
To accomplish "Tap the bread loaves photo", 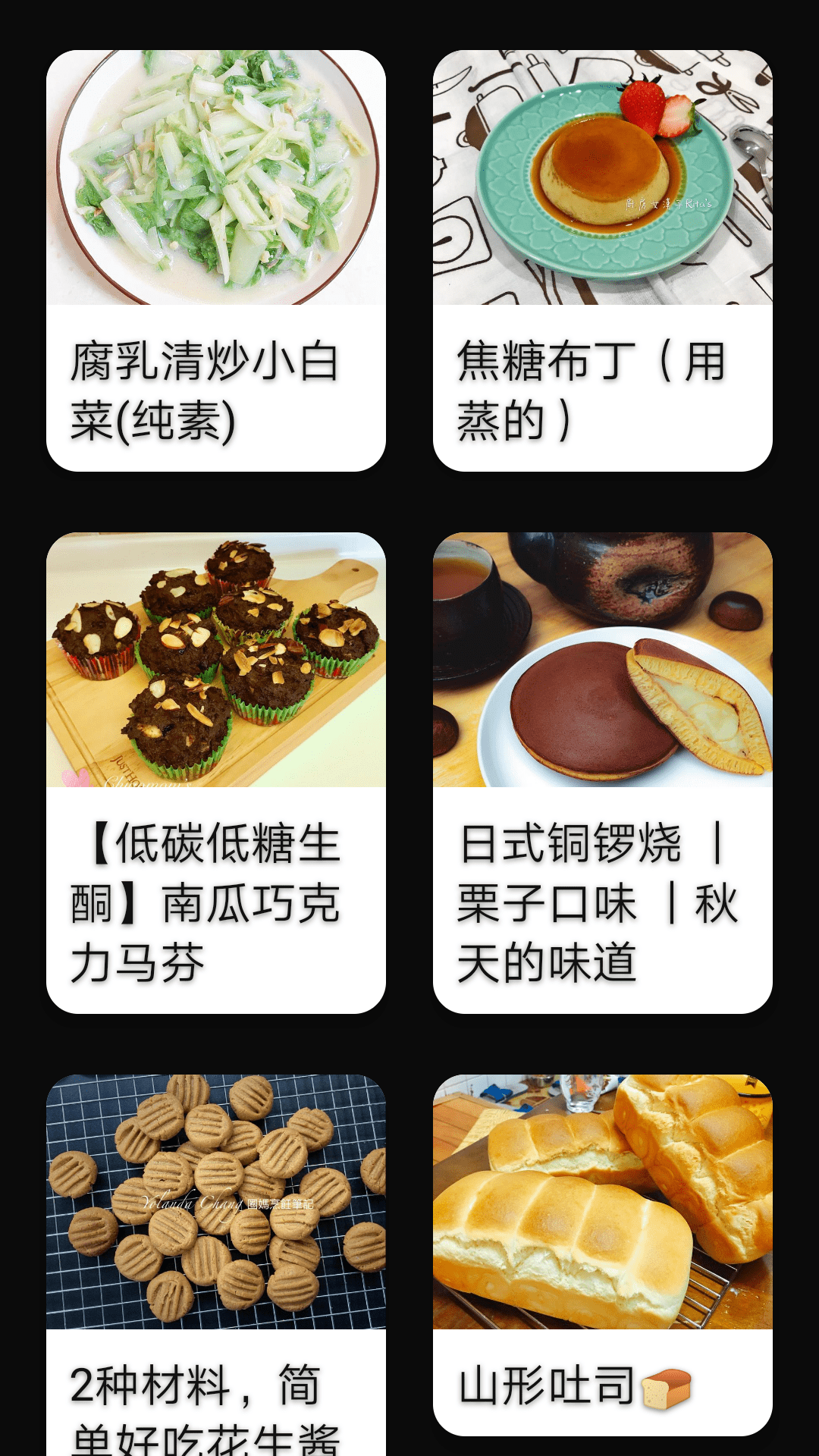I will (x=599, y=1198).
